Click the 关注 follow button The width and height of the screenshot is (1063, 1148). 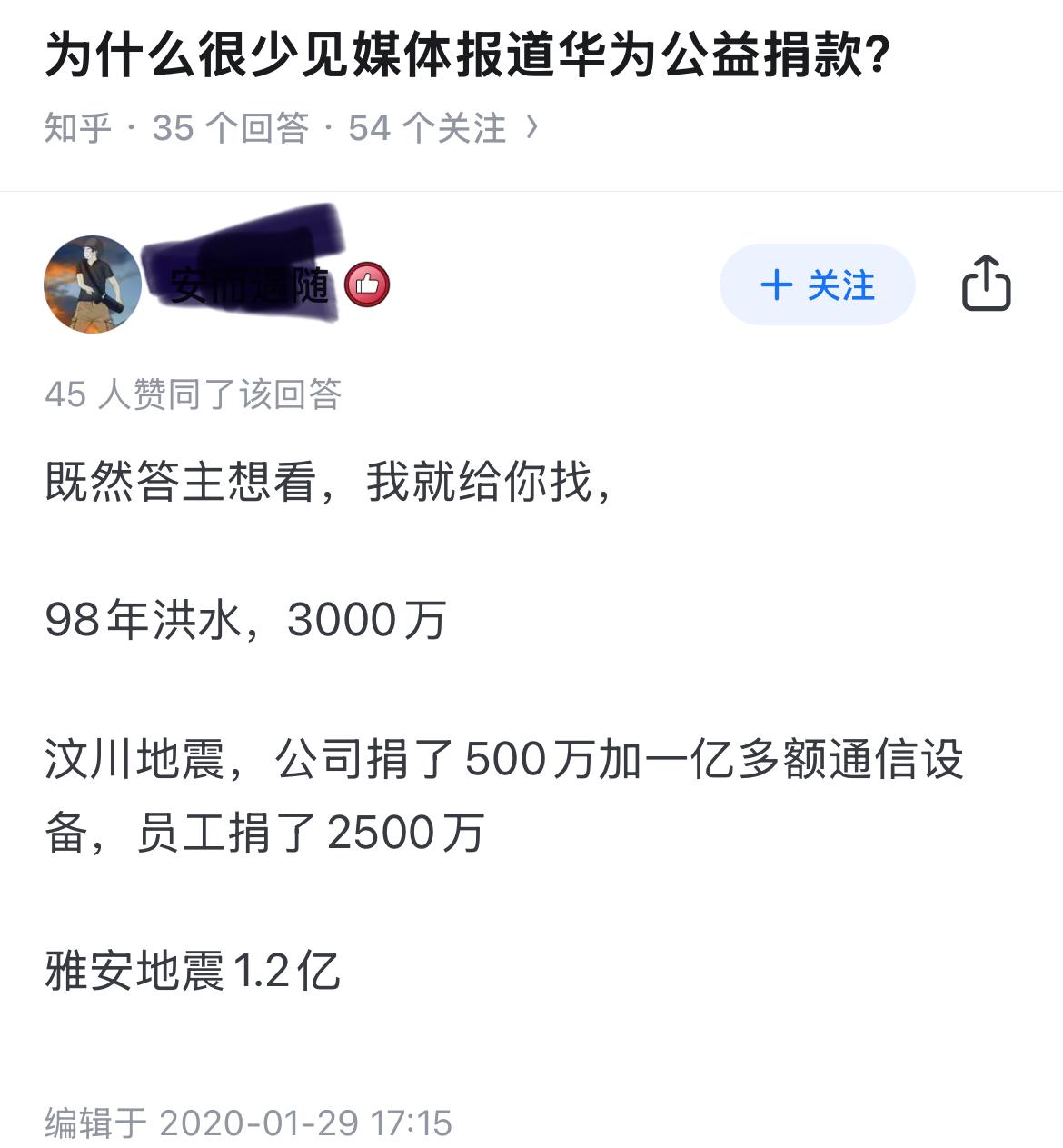[816, 286]
